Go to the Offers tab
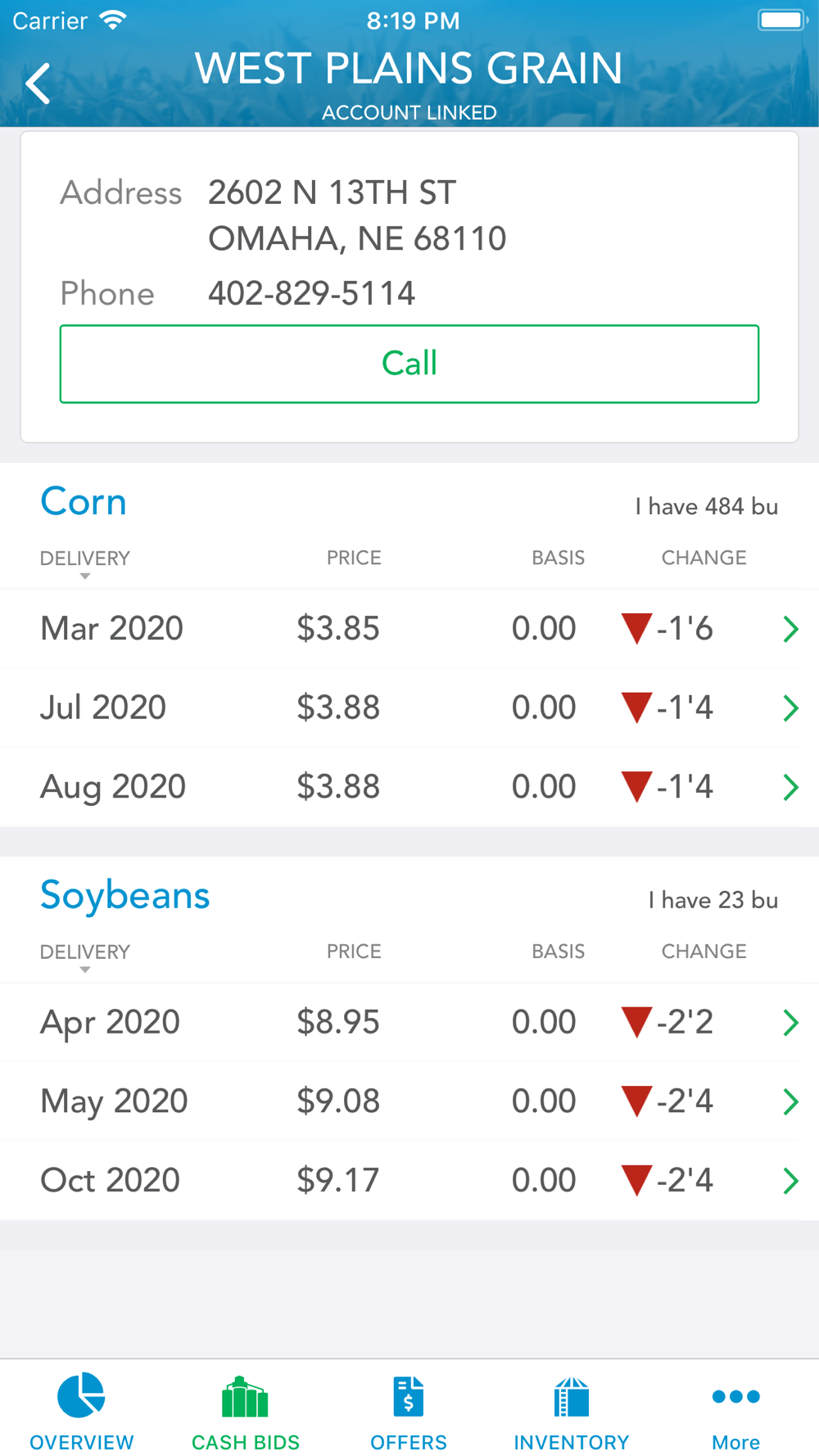This screenshot has width=819, height=1456. pos(409,1412)
